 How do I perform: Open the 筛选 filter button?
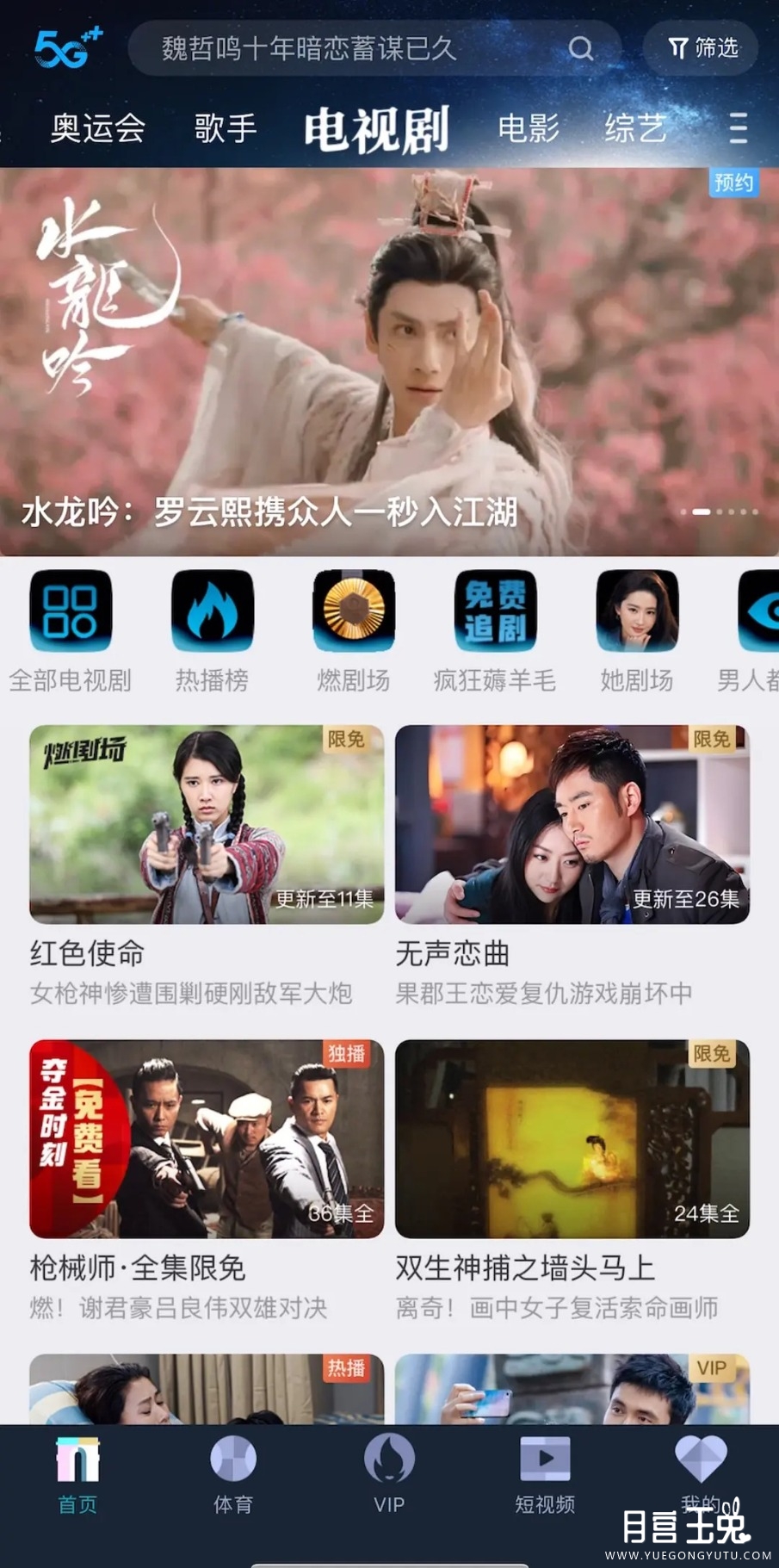coord(702,48)
